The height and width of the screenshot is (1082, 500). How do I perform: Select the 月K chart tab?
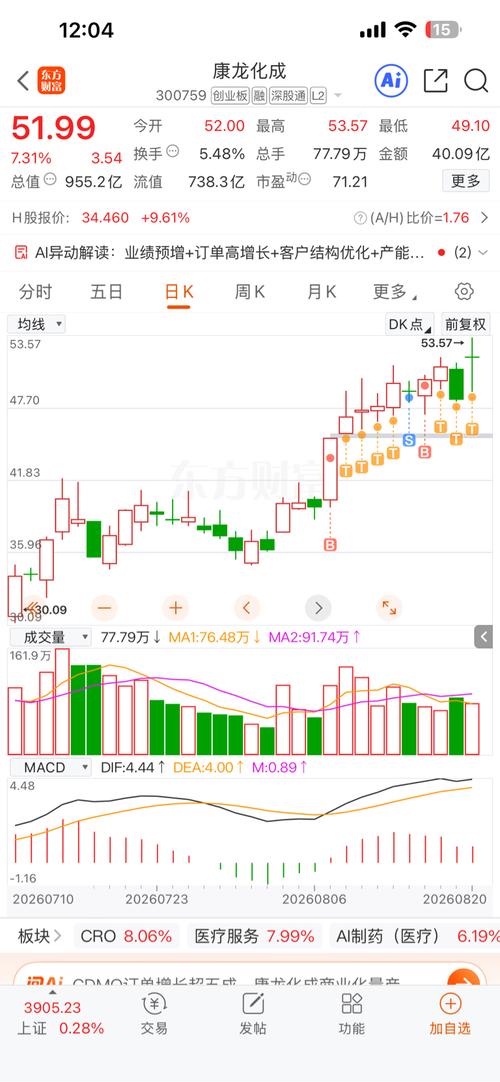(x=321, y=292)
